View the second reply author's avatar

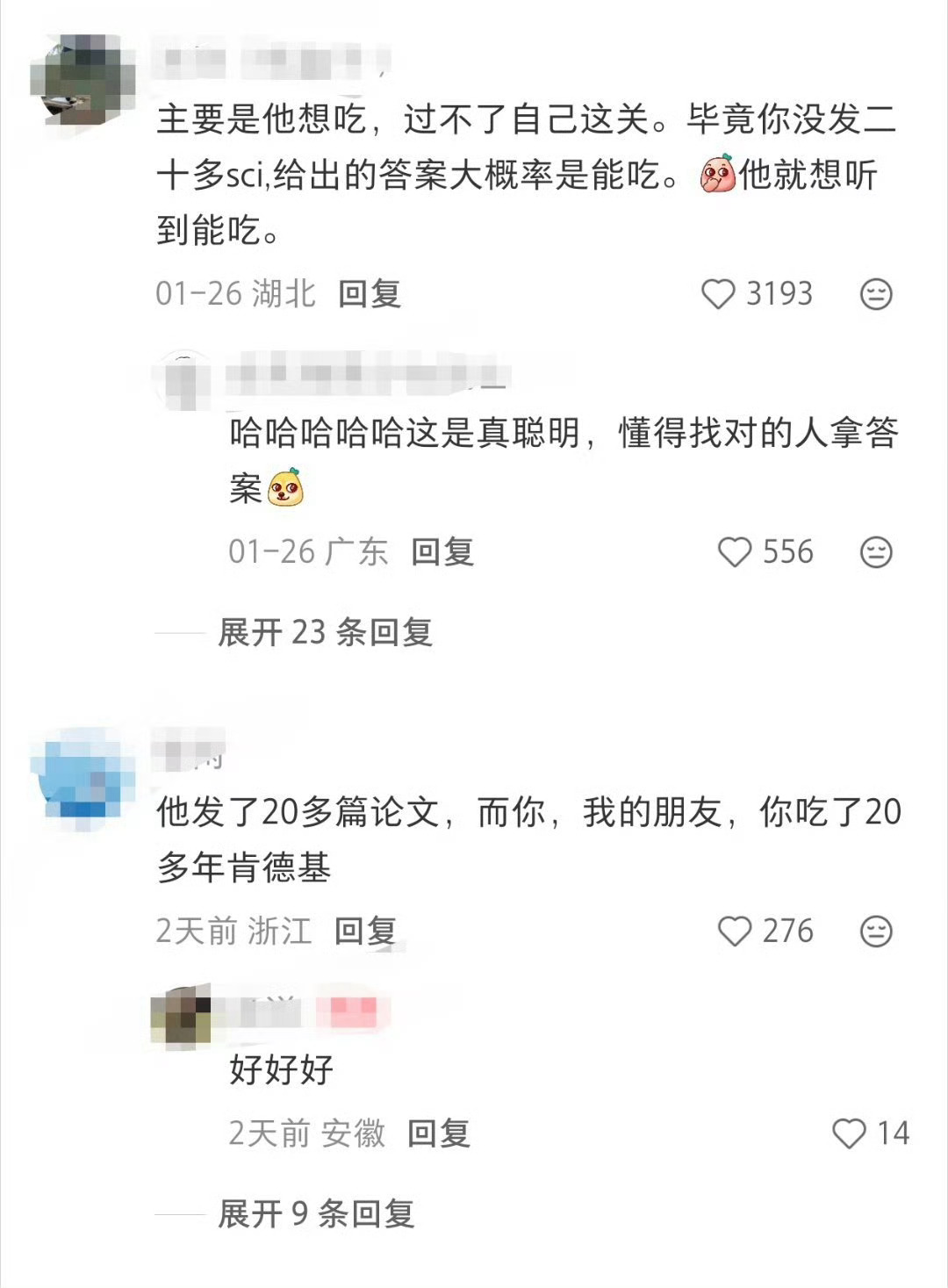[x=182, y=373]
